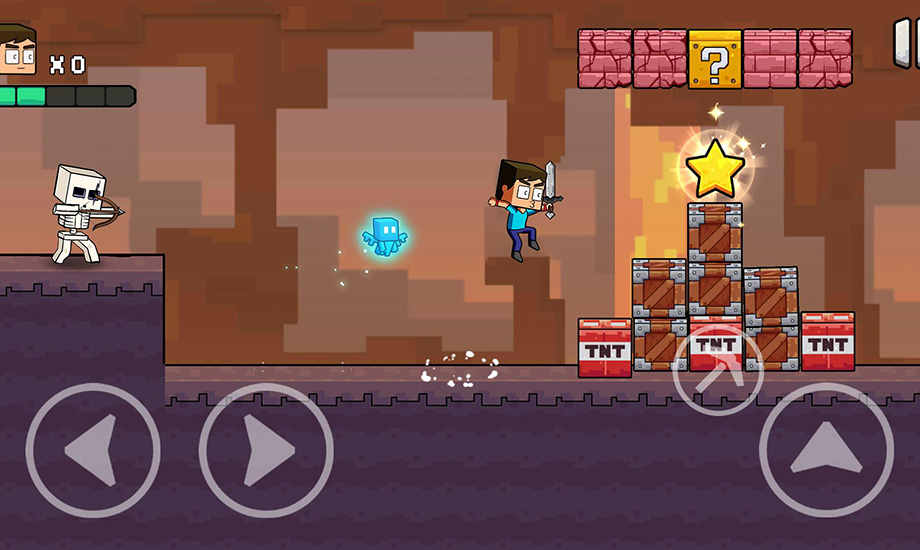This screenshot has height=550, width=920.
Task: Tap the move right arrow button
Action: [x=266, y=450]
